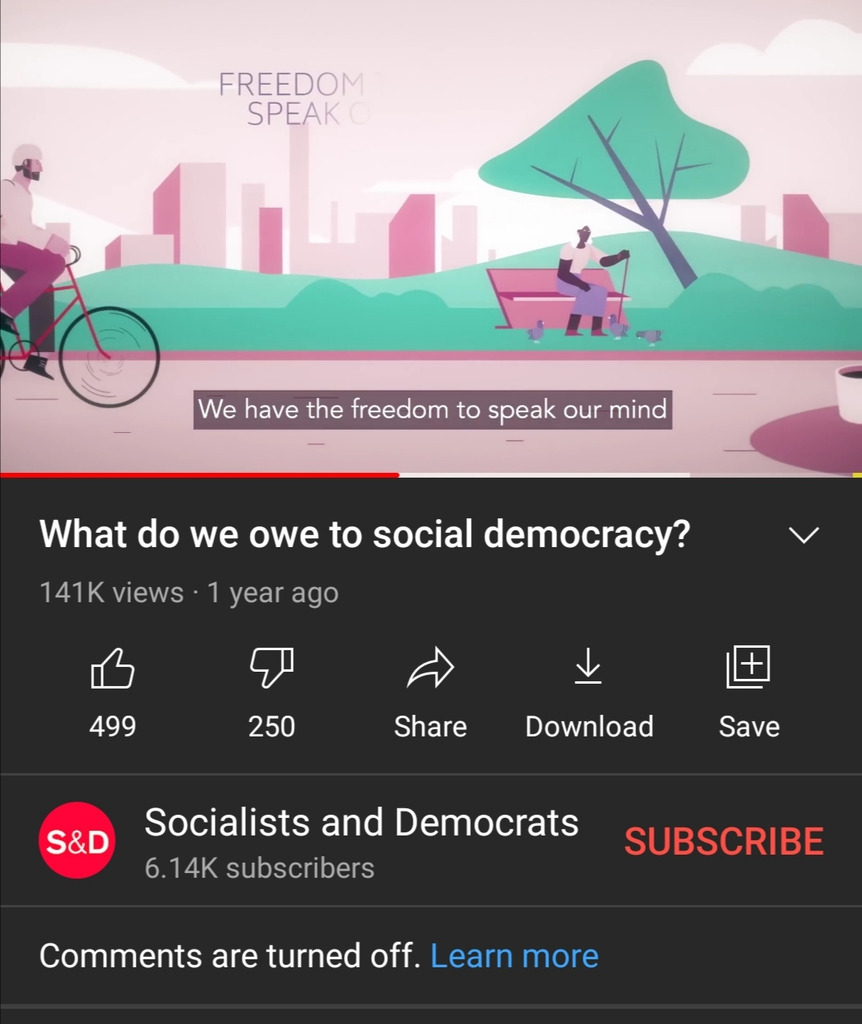Image resolution: width=862 pixels, height=1024 pixels.
Task: Open Socialists and Democrats channel page
Action: (x=77, y=841)
